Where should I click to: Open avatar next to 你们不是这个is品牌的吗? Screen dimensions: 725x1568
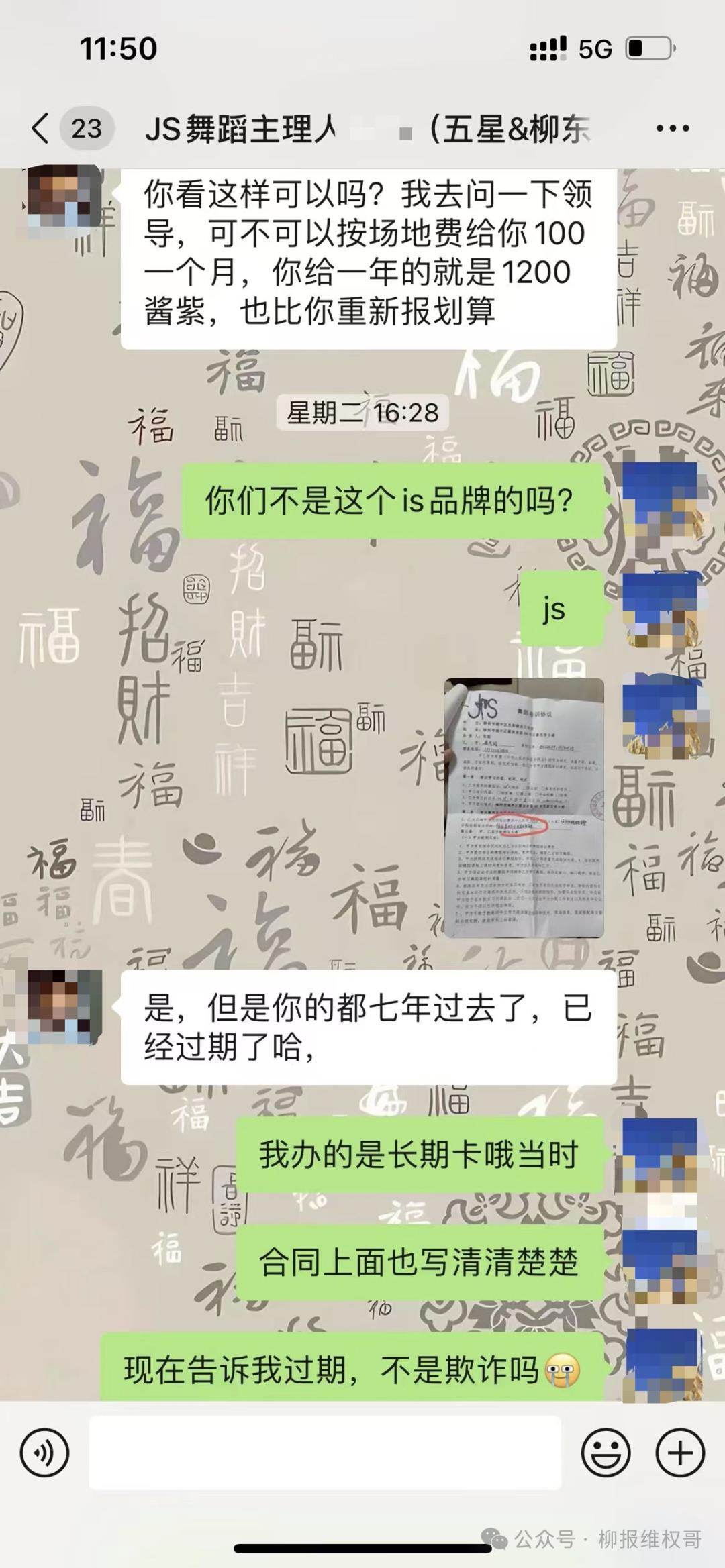point(662,500)
